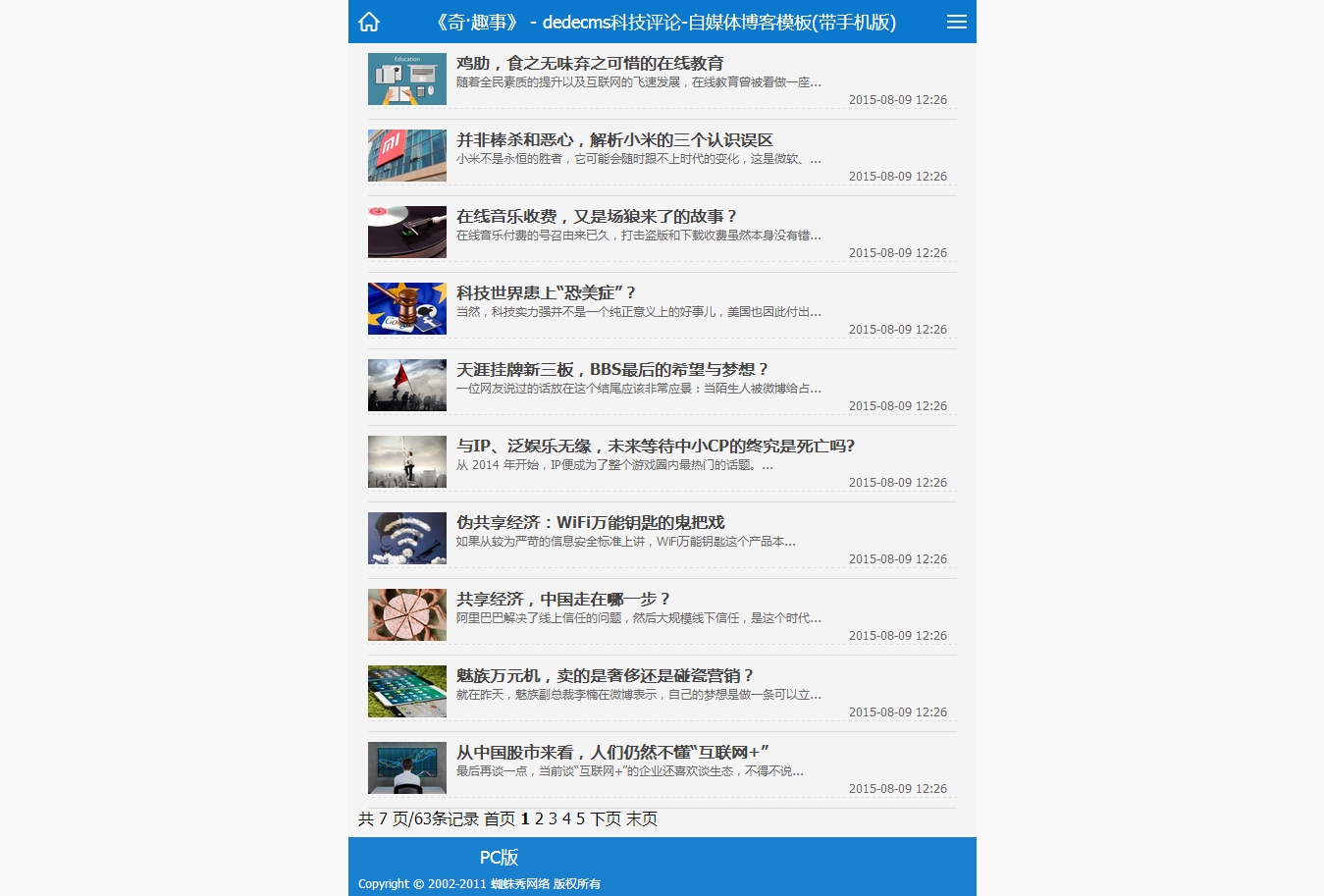Jump to 末页 last page
Viewport: 1324px width, 896px height.
pyautogui.click(x=642, y=819)
